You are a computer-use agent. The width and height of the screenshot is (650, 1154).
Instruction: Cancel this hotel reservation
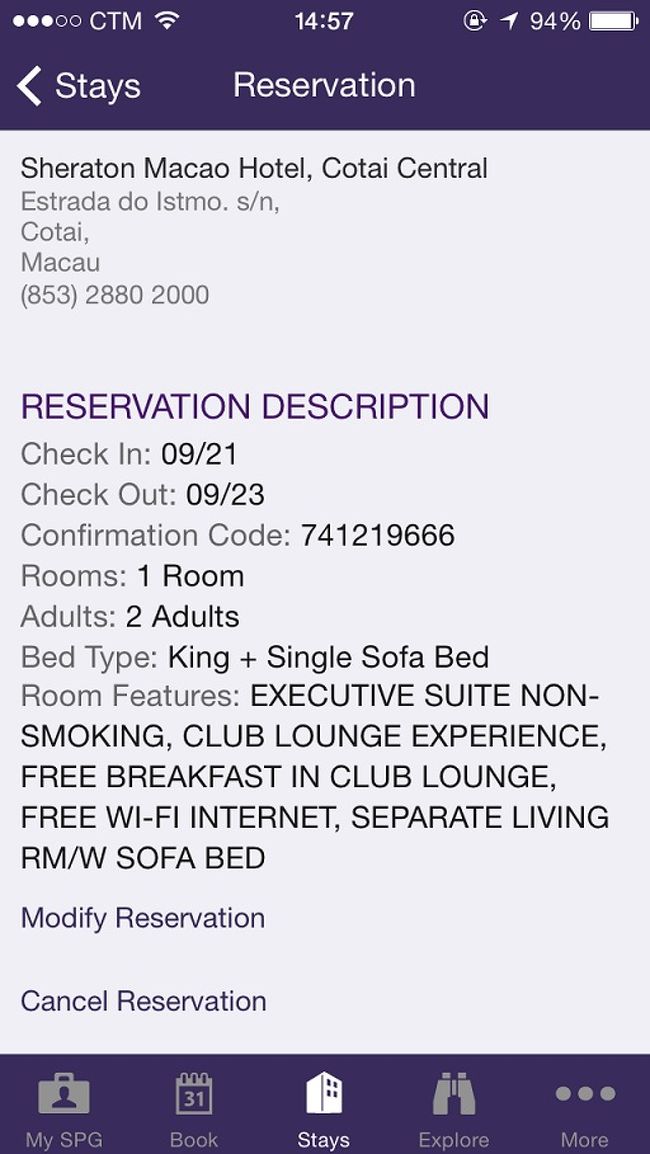[x=144, y=1001]
